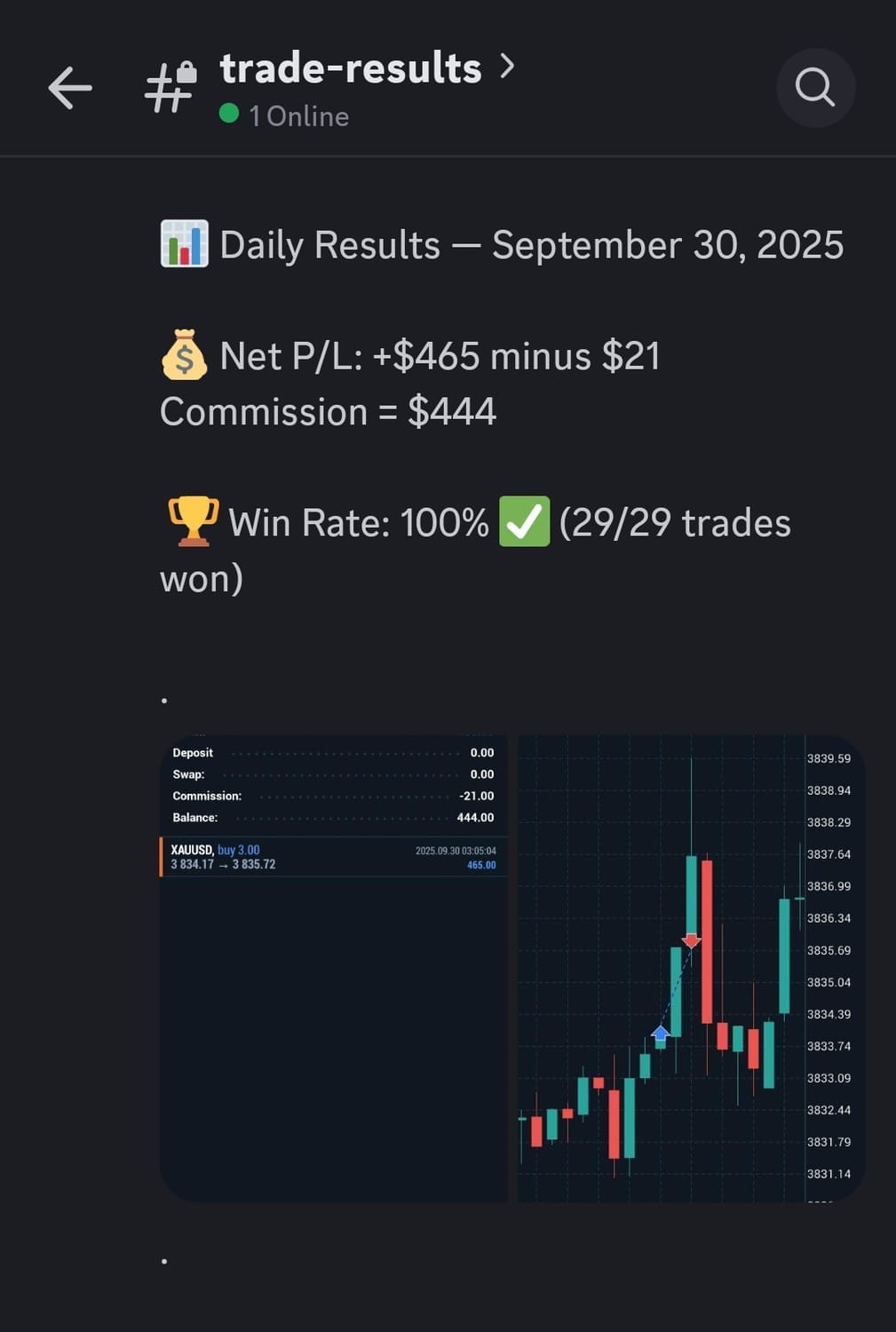This screenshot has width=896, height=1332.
Task: Go back using the arrow icon
Action: 70,88
